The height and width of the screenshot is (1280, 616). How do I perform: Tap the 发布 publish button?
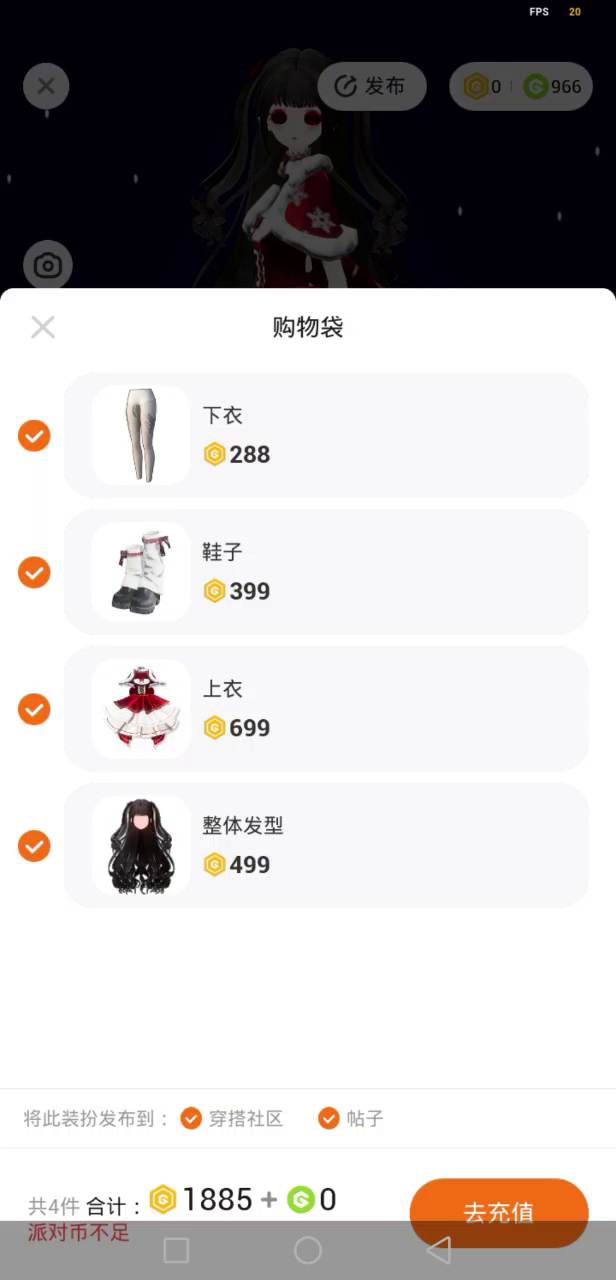[x=372, y=87]
